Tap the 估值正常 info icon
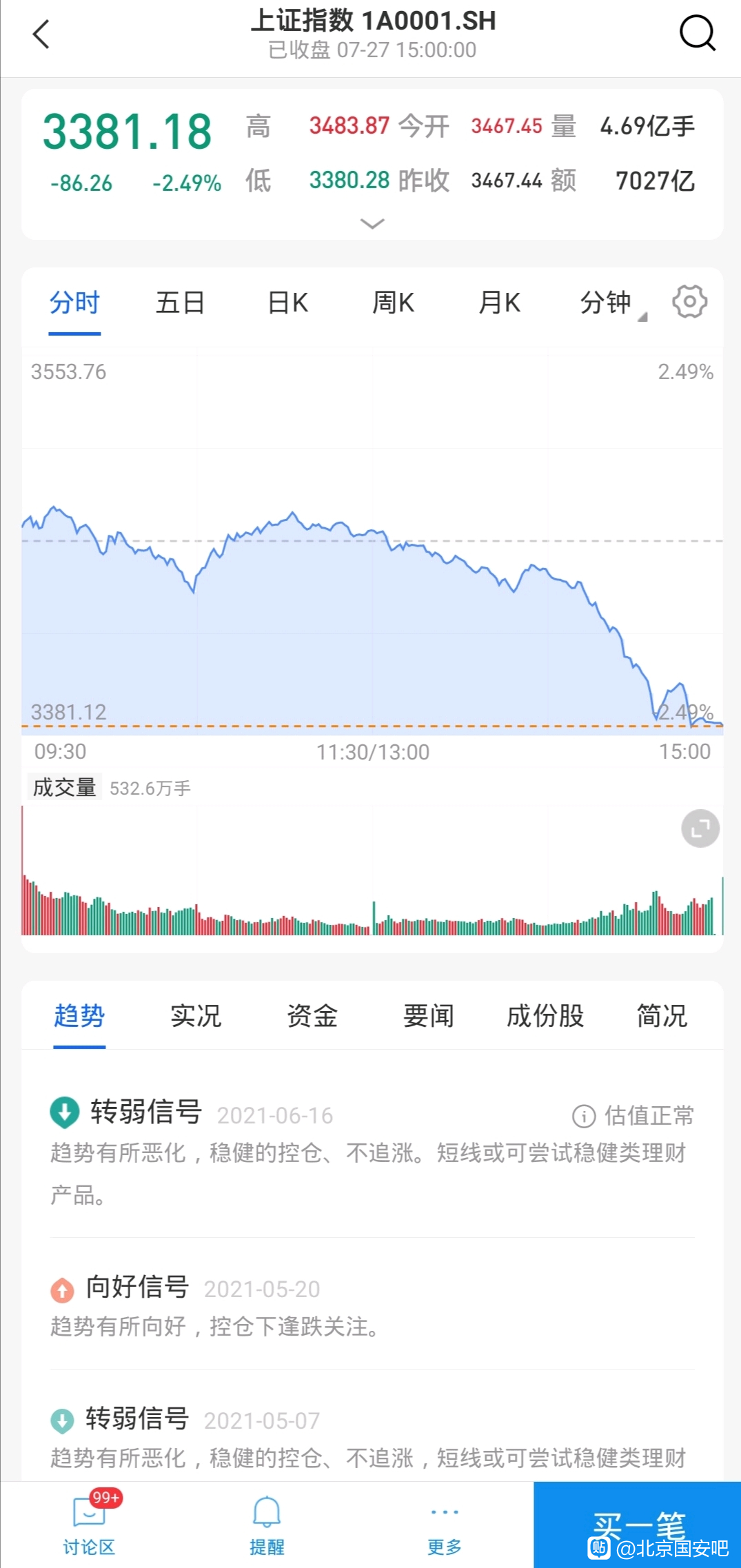The height and width of the screenshot is (1568, 741). point(584,1116)
